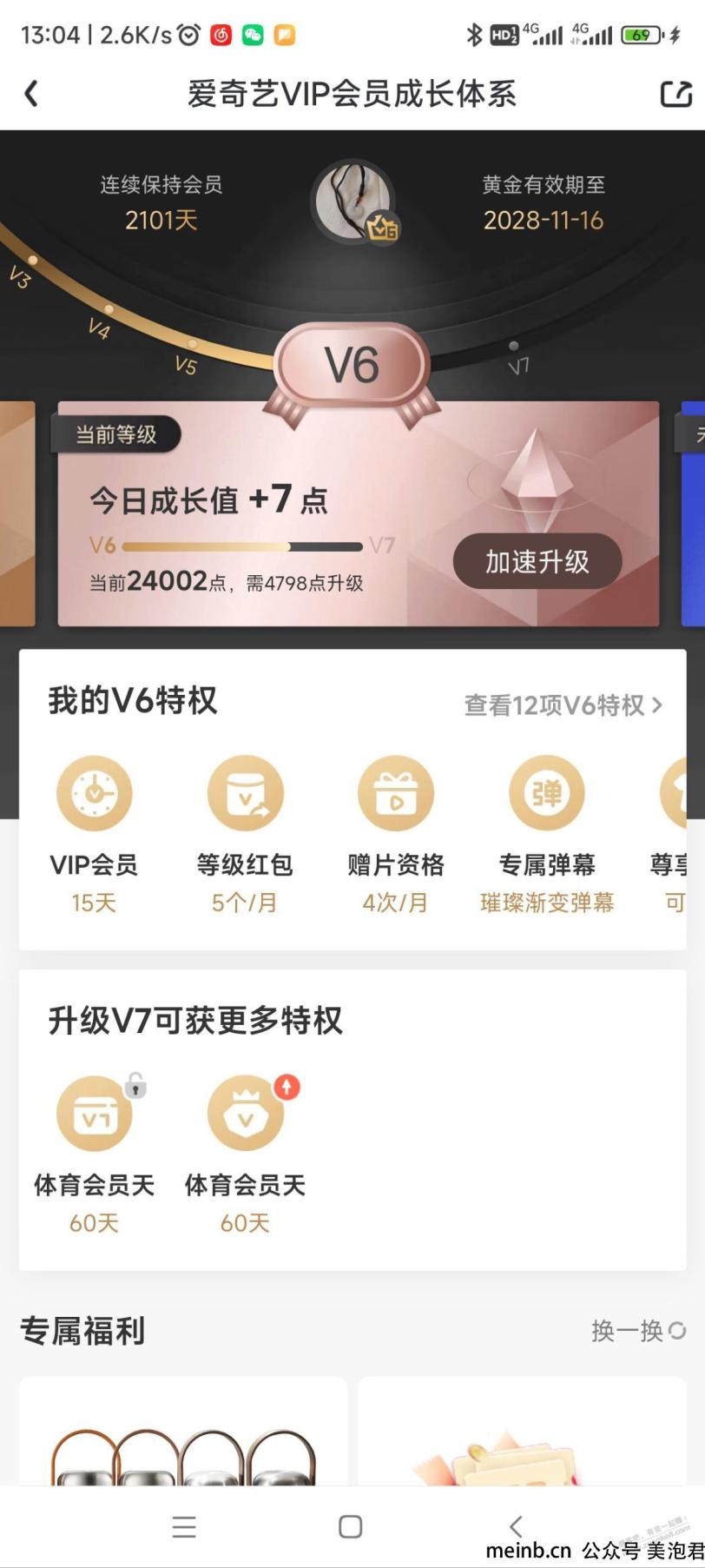Open system recent apps menu
Screen dimensions: 705x1568
[x=184, y=1526]
